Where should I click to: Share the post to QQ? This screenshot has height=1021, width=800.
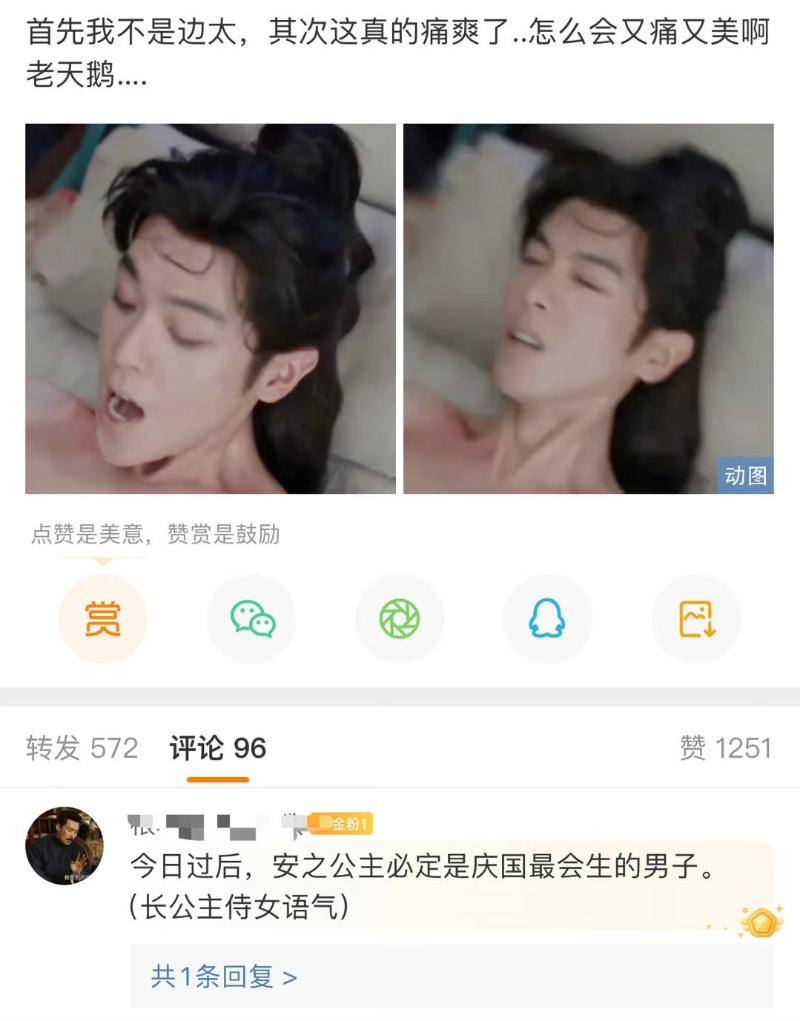click(547, 619)
